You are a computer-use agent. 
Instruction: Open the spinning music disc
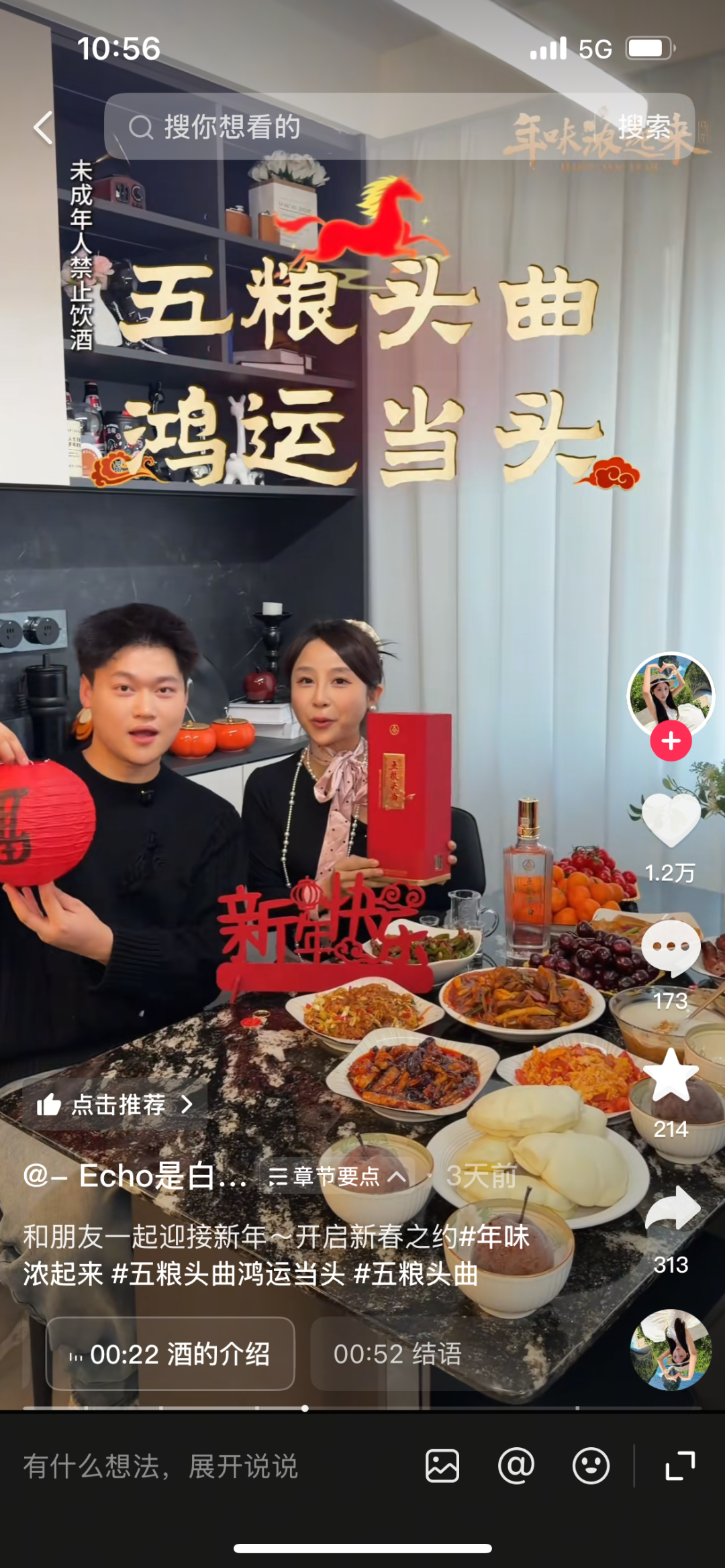[x=671, y=1349]
